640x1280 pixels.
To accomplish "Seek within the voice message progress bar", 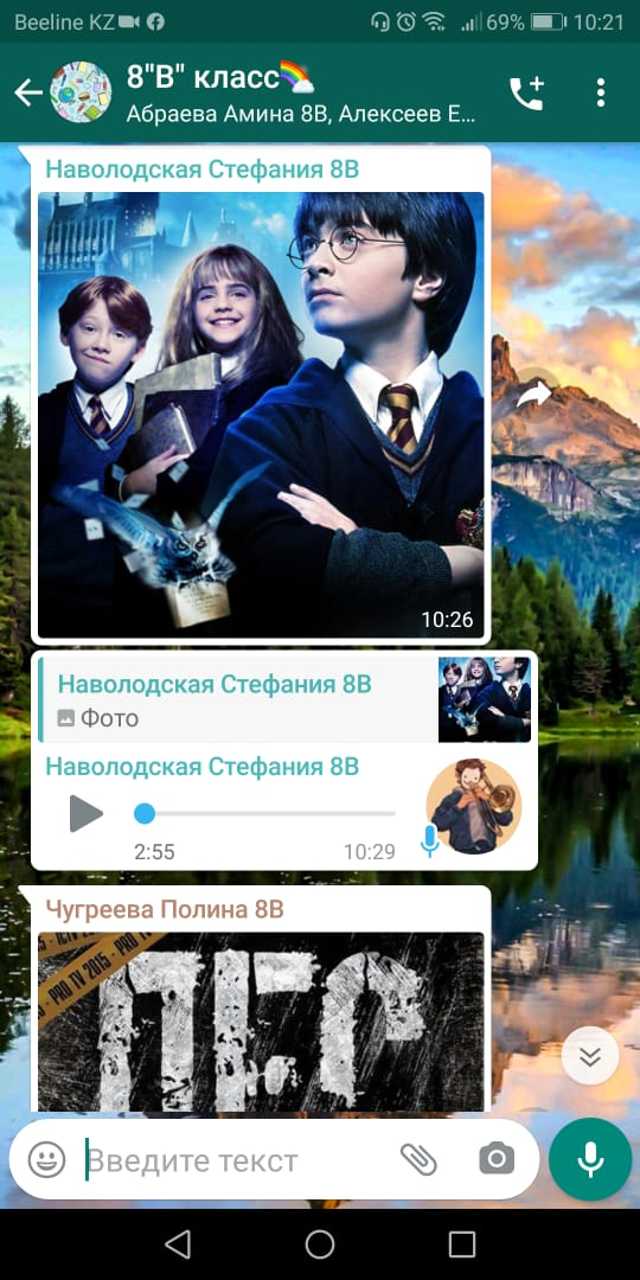I will [x=265, y=814].
